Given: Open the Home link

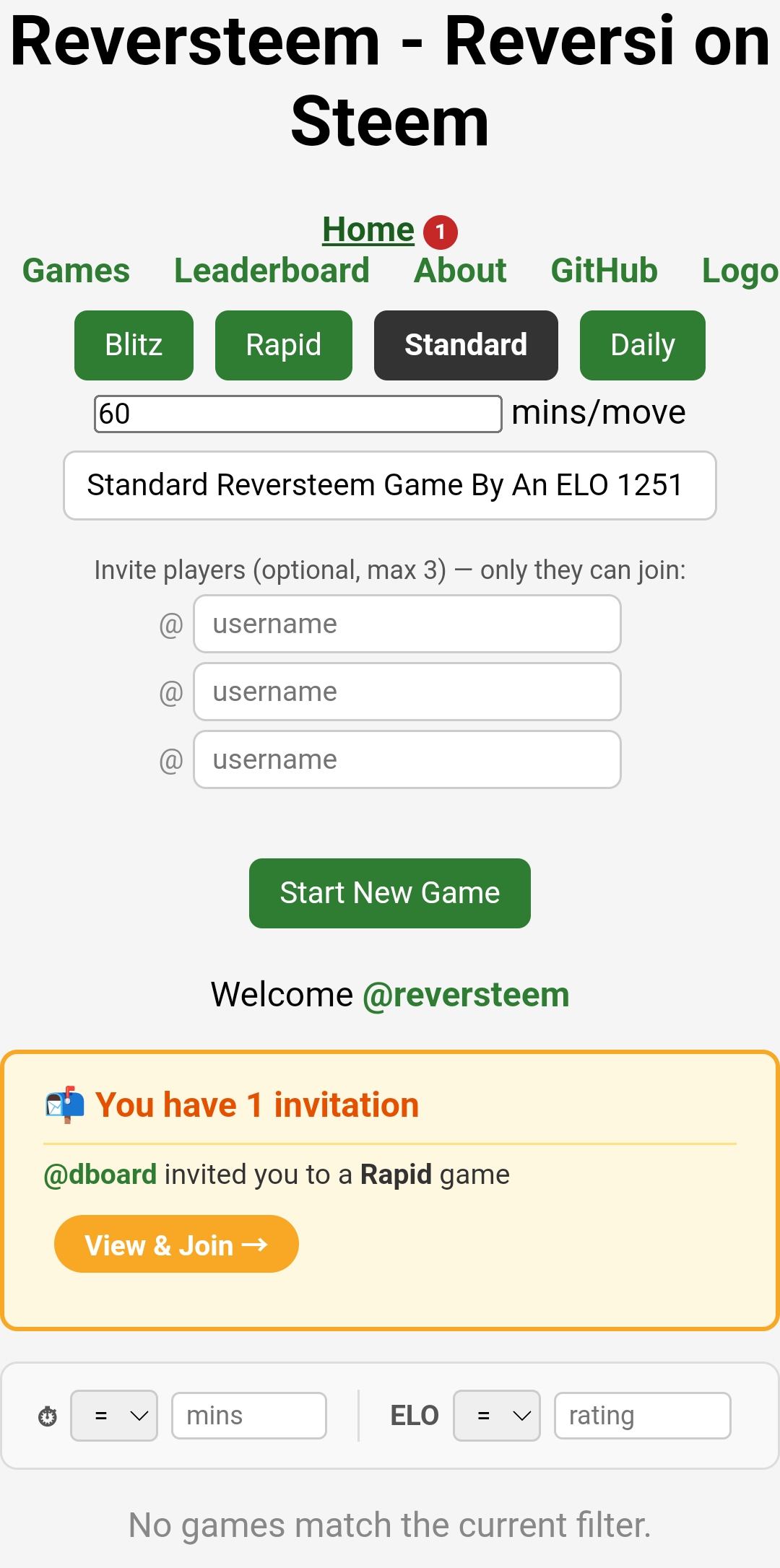Looking at the screenshot, I should click(368, 230).
